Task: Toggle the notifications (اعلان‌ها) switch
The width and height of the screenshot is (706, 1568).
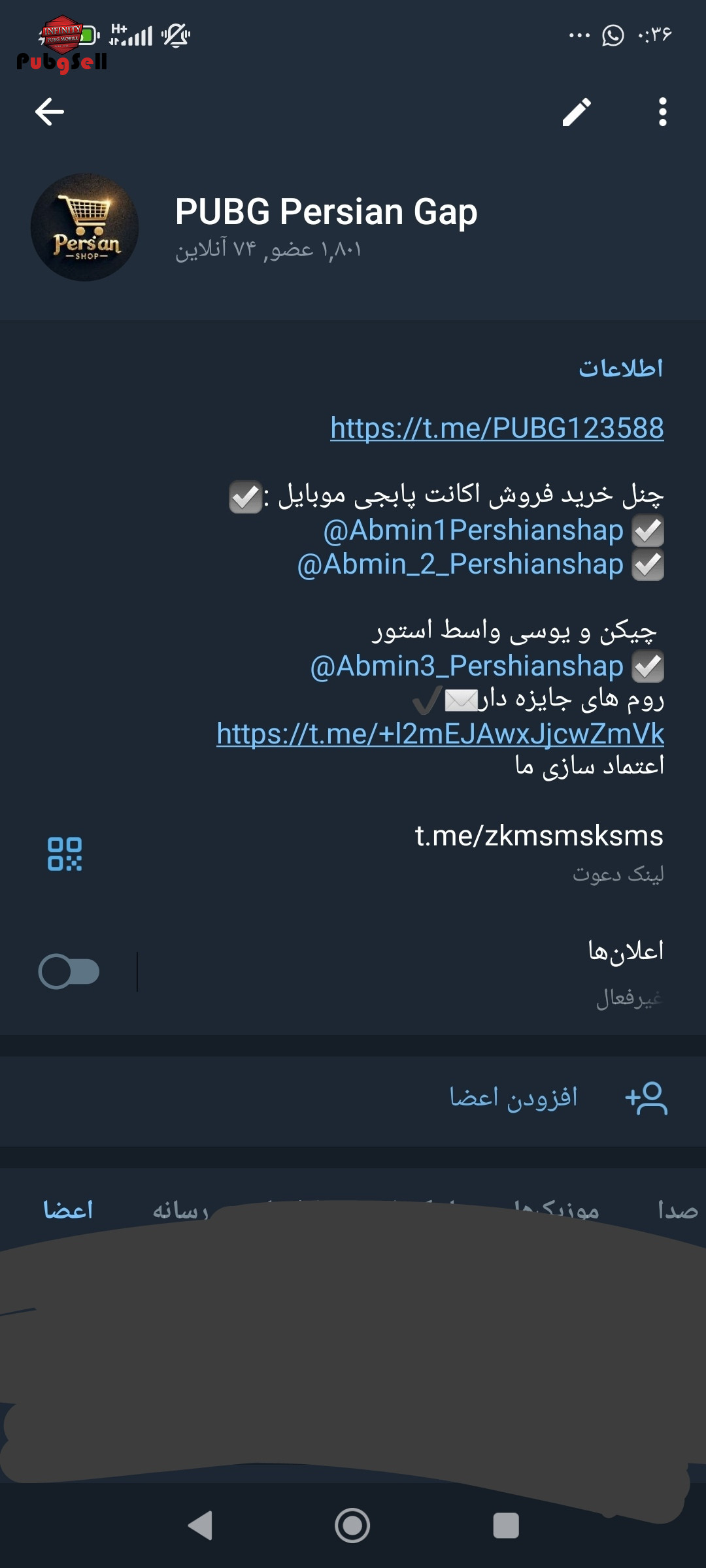Action: click(x=69, y=972)
